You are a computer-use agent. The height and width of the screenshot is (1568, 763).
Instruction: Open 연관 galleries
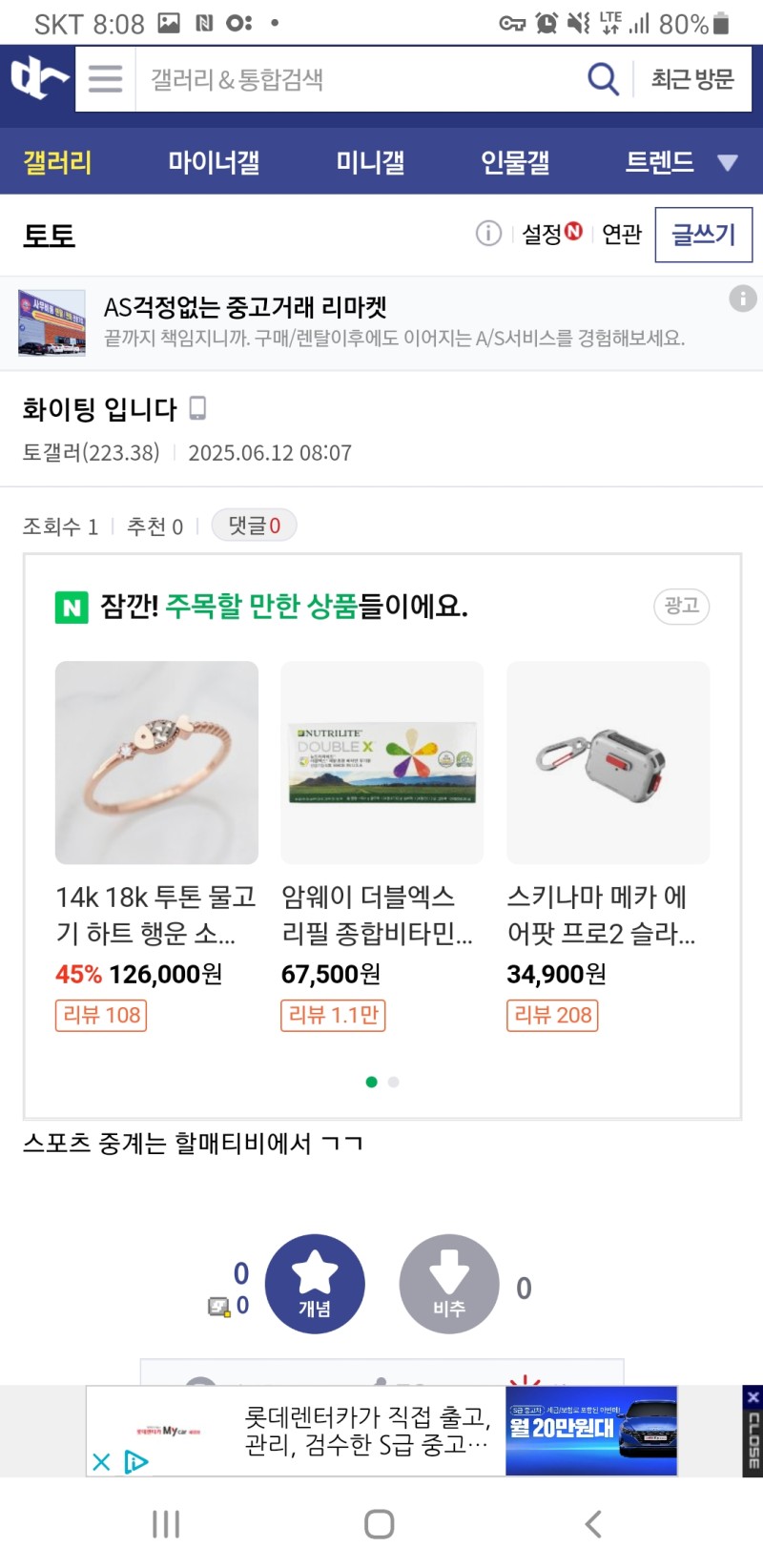click(622, 234)
